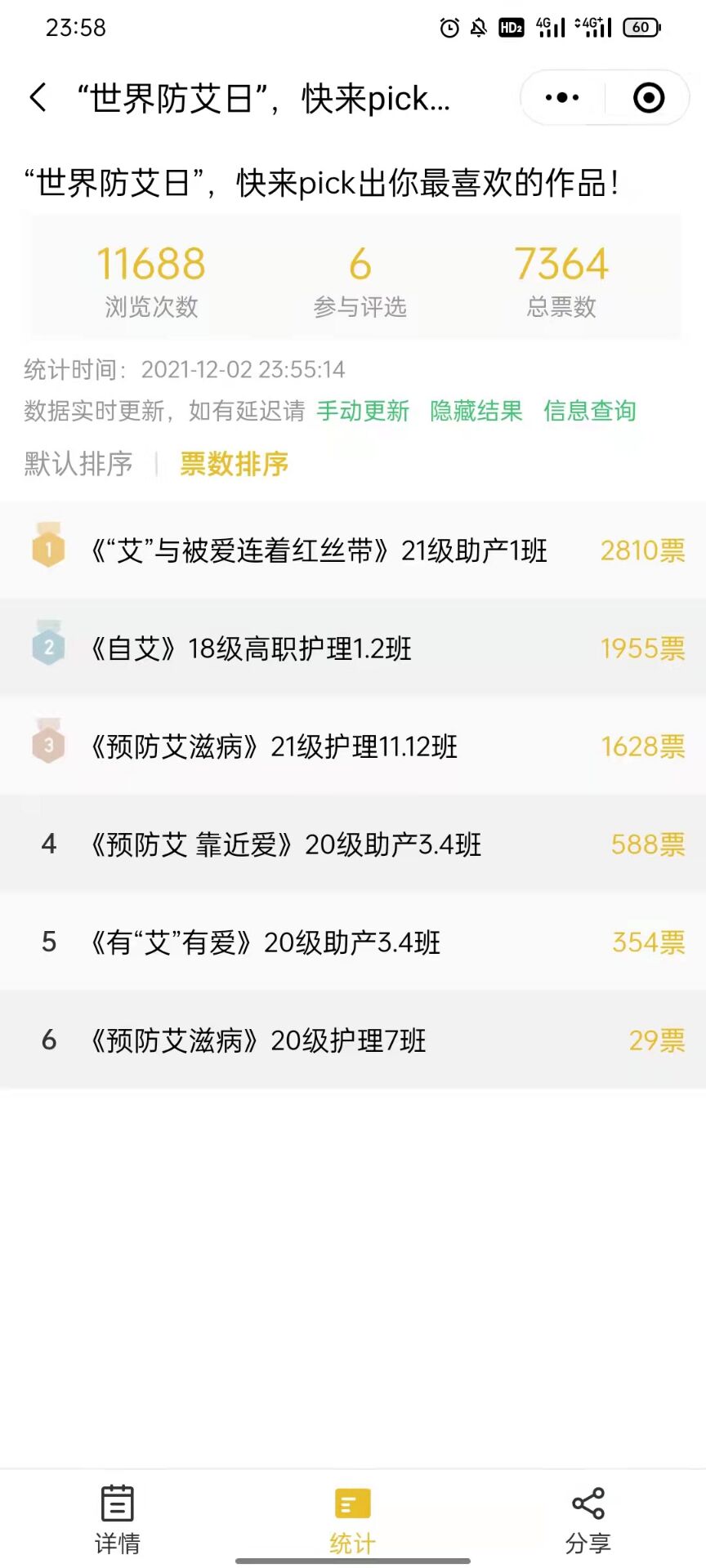Open the 分享 tab

tap(588, 1519)
